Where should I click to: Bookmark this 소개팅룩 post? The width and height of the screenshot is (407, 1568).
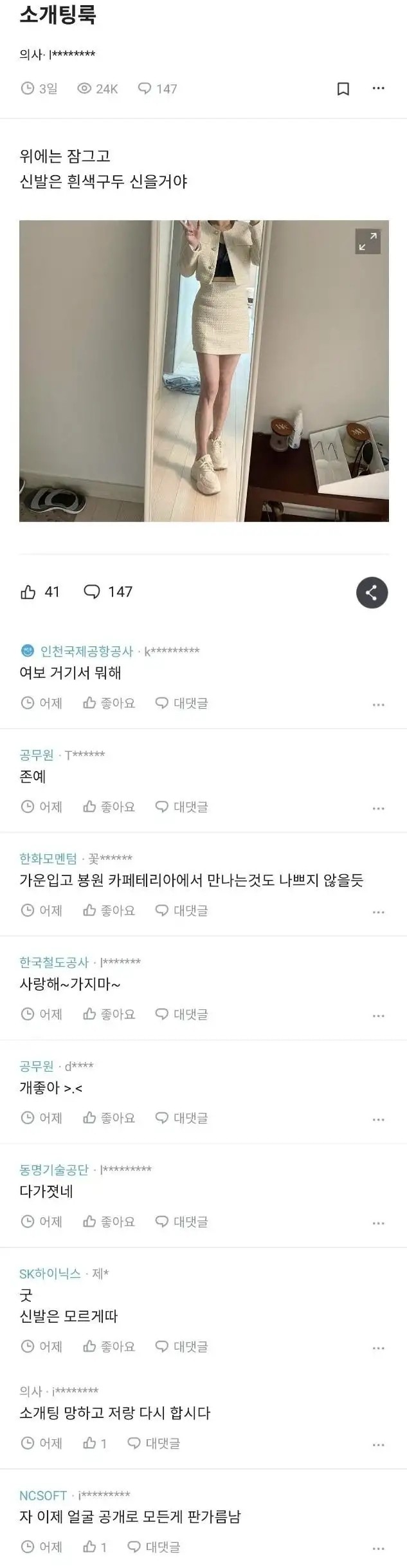click(x=343, y=89)
